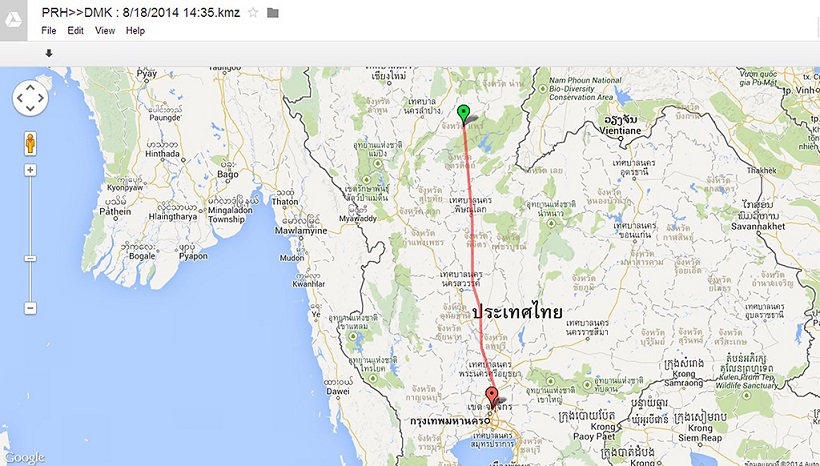Open the Google Drive logo icon
820x466 pixels.
[x=16, y=20]
